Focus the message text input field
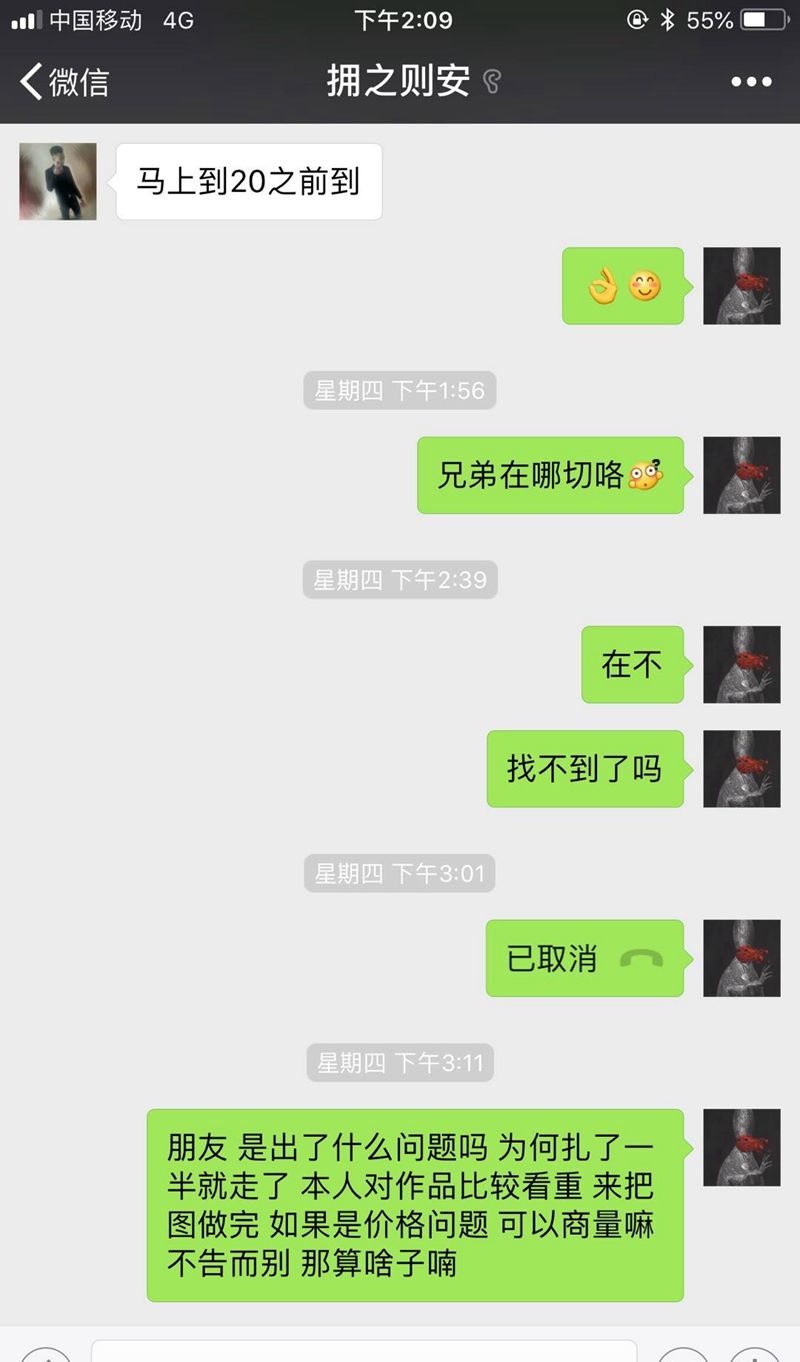This screenshot has height=1362, width=800. [x=364, y=1350]
